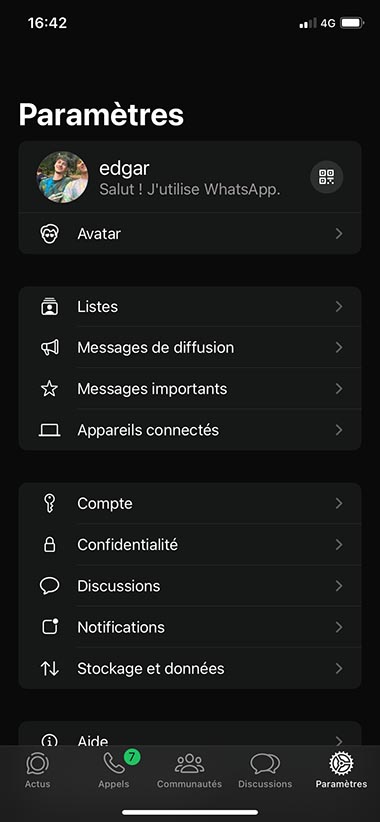Open the Avatar settings
Viewport: 380px width, 822px height.
190,233
